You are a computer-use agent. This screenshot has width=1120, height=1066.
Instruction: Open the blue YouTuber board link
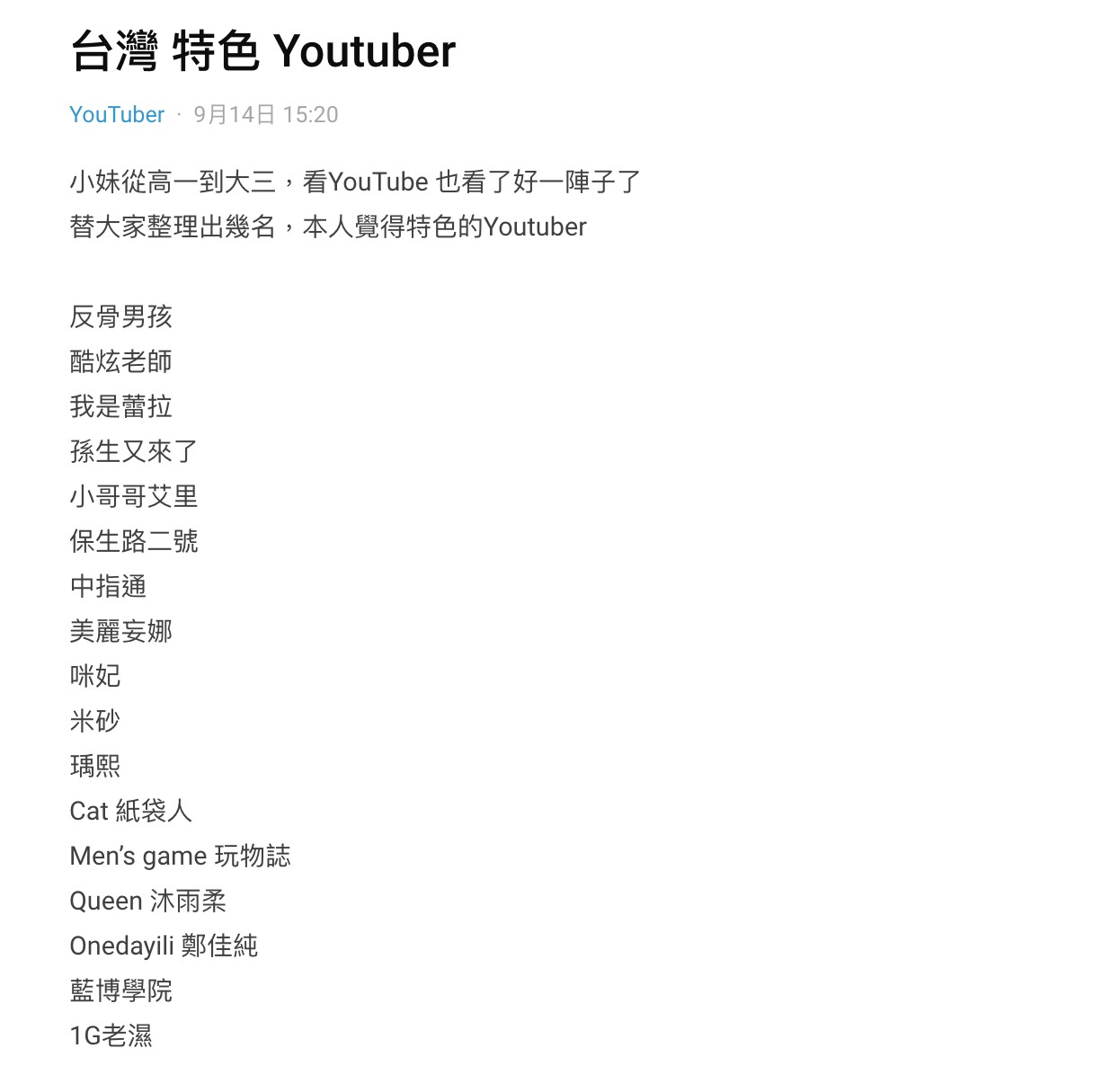click(x=117, y=115)
